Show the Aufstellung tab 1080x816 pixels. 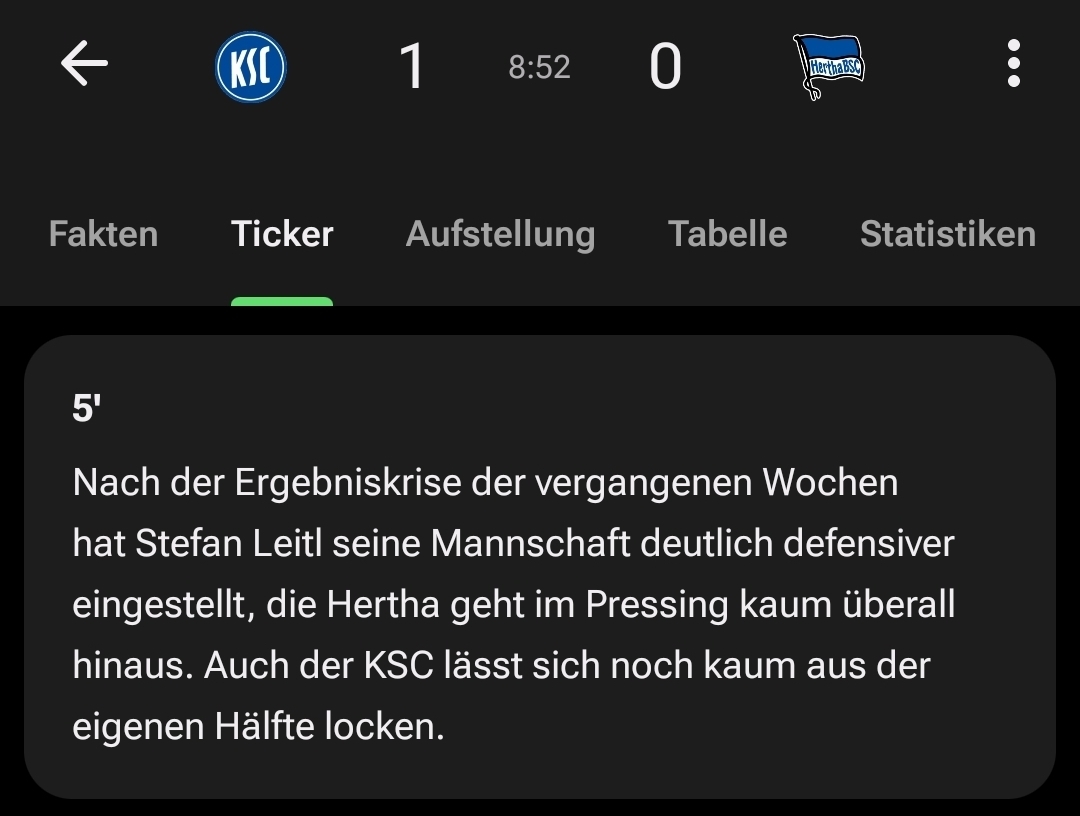tap(500, 234)
